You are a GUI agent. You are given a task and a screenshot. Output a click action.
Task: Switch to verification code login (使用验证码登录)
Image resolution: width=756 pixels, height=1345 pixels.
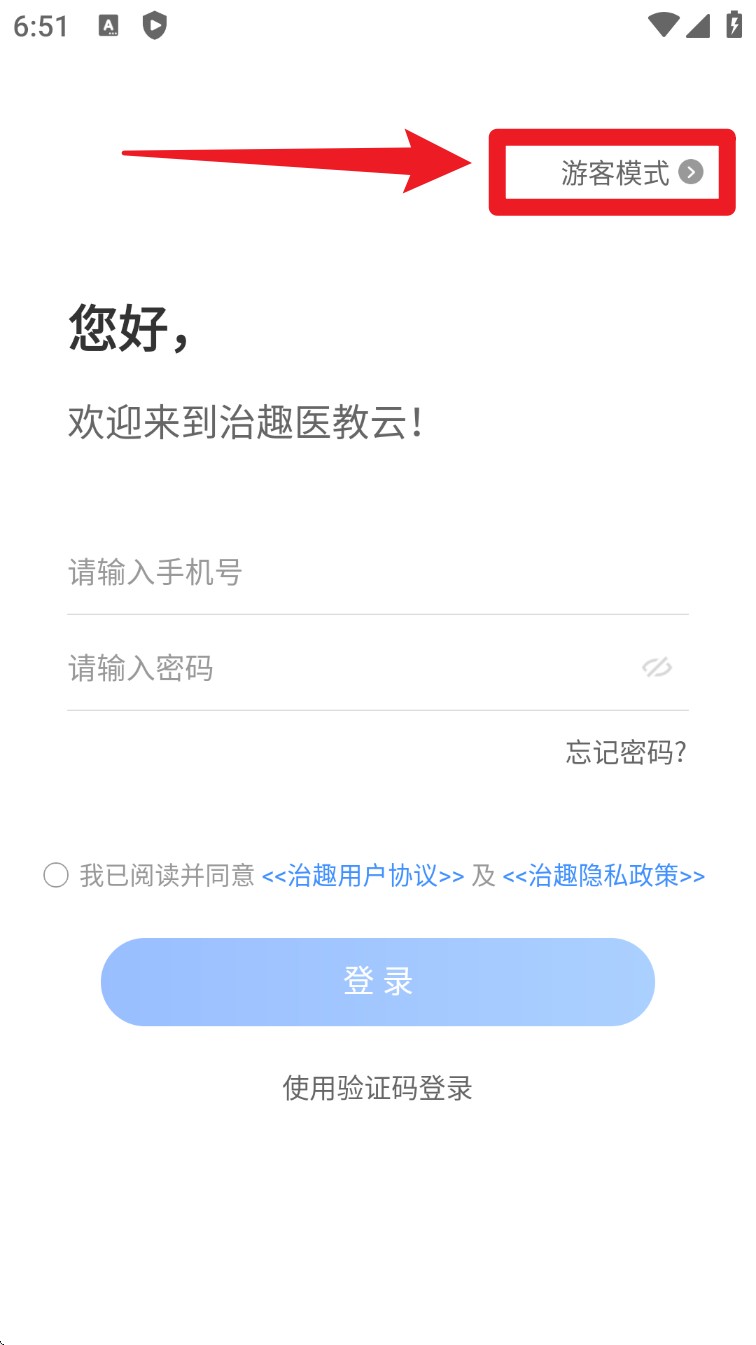(x=378, y=1088)
